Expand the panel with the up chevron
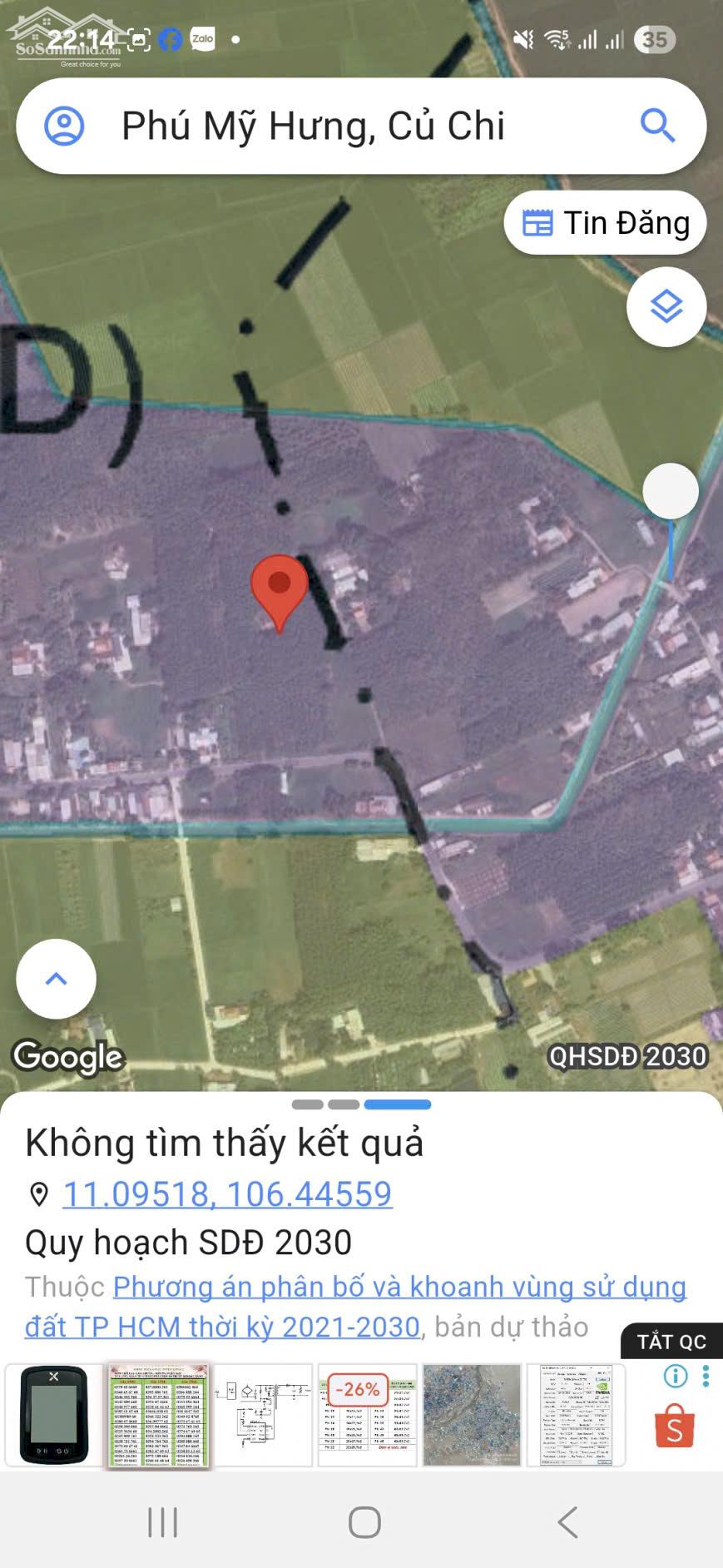 pyautogui.click(x=56, y=979)
